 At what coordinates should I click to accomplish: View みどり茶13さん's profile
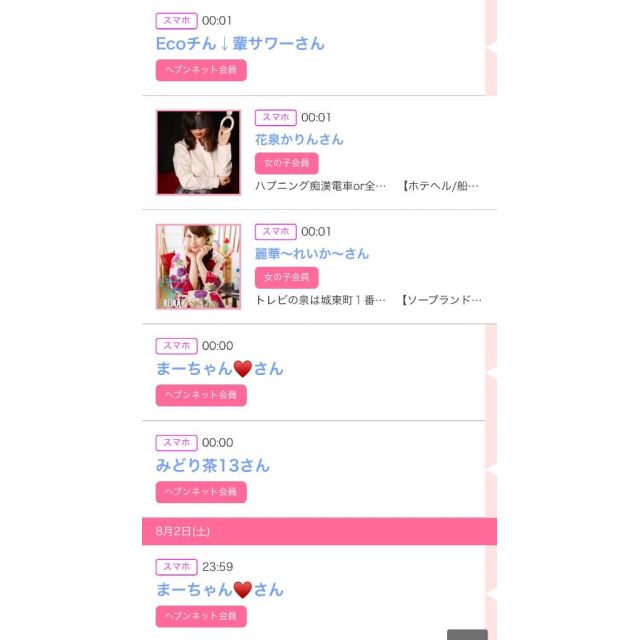(212, 466)
